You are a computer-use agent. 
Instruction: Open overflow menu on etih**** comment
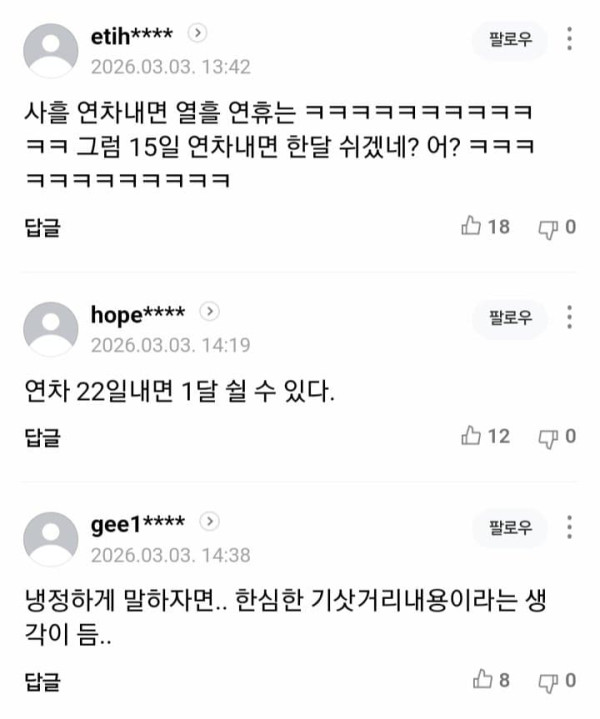click(570, 40)
